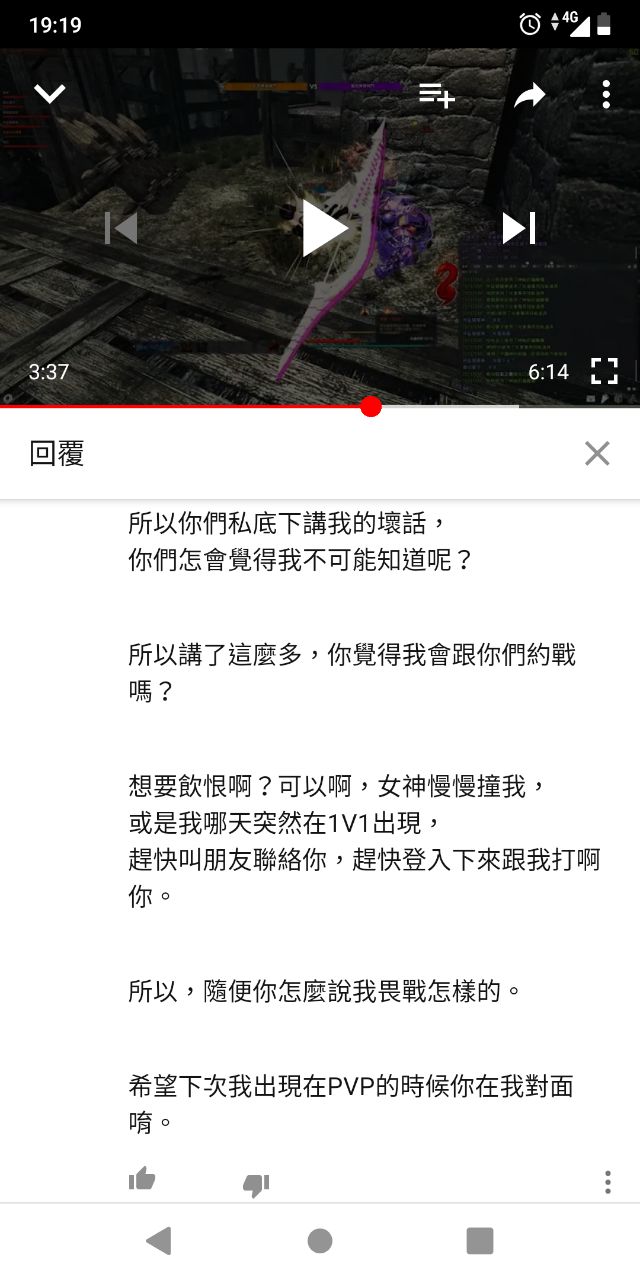Tap the red video progress scrubber
This screenshot has width=640, height=1280.
click(371, 406)
